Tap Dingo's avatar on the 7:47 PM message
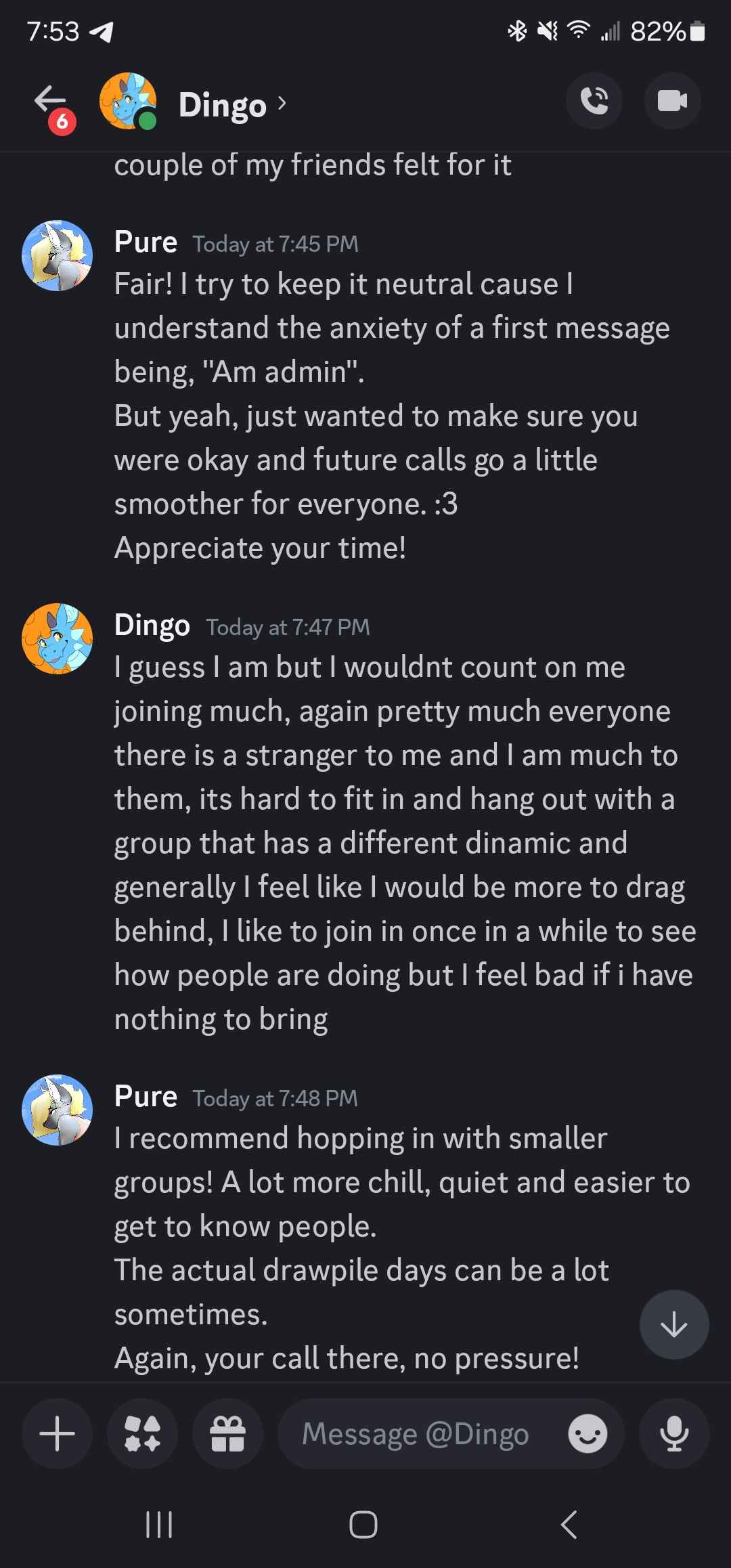The height and width of the screenshot is (1568, 731). 58,638
